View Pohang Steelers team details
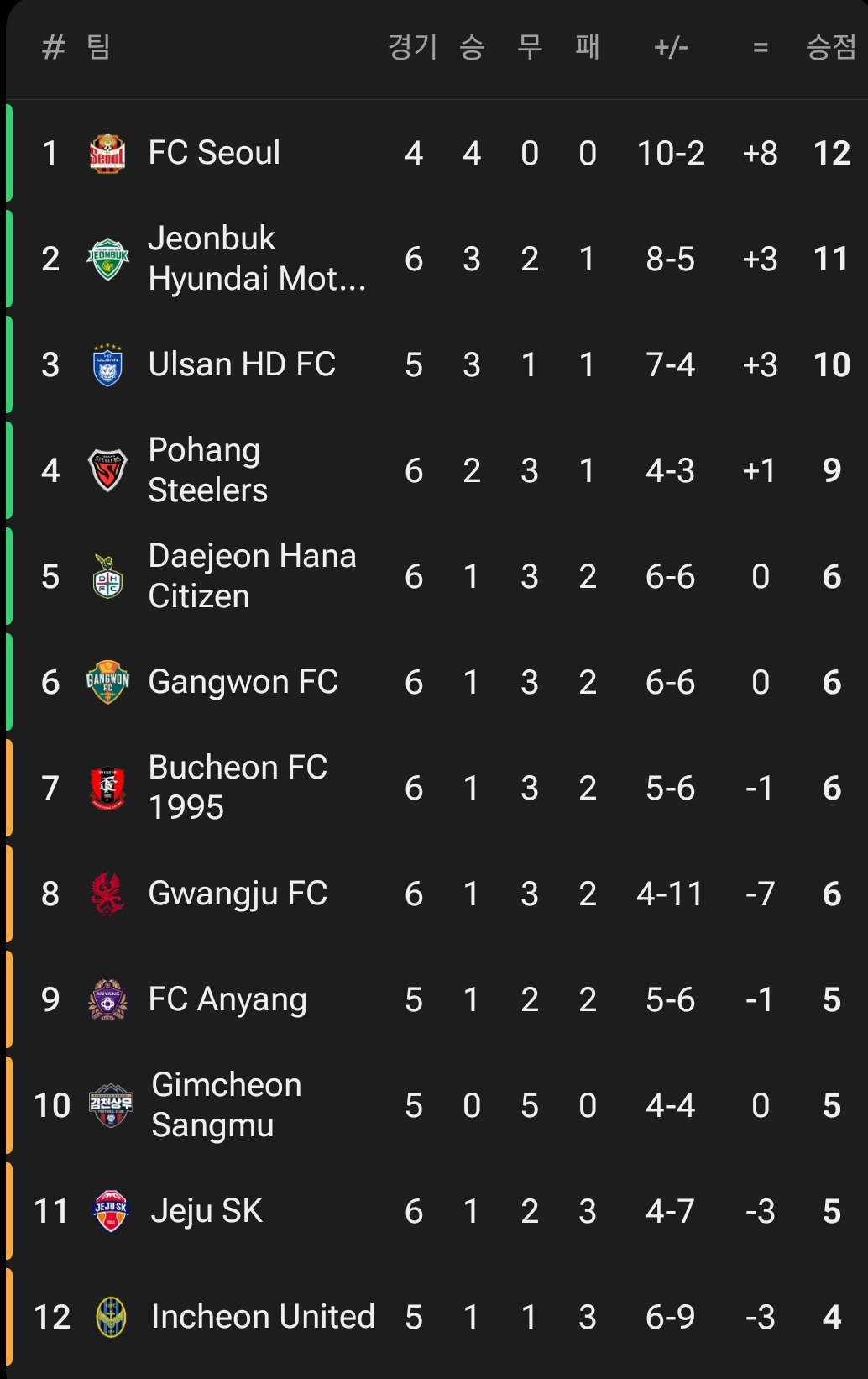Screen dimensions: 868x1379 (x=208, y=470)
